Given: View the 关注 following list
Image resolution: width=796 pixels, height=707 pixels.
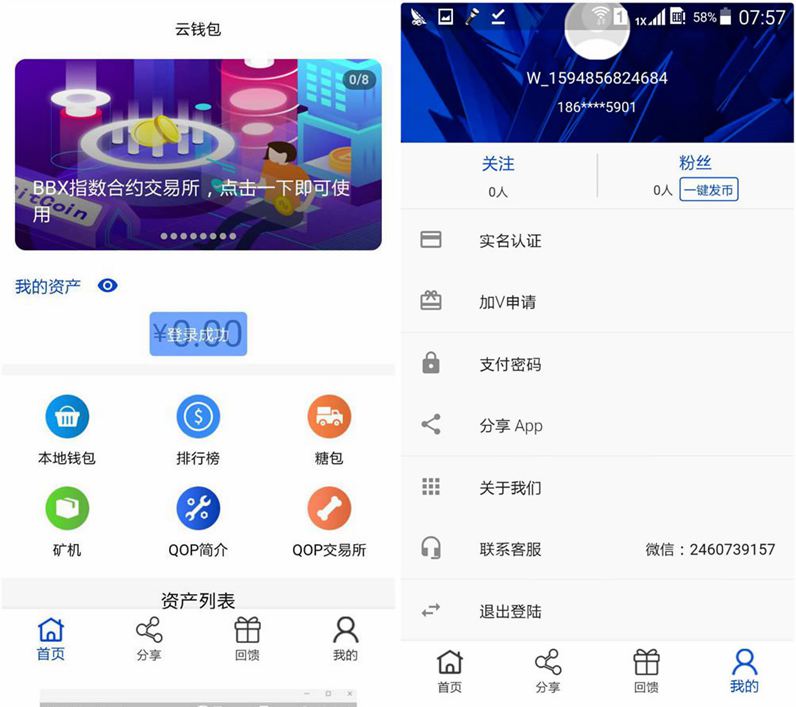Looking at the screenshot, I should (498, 175).
